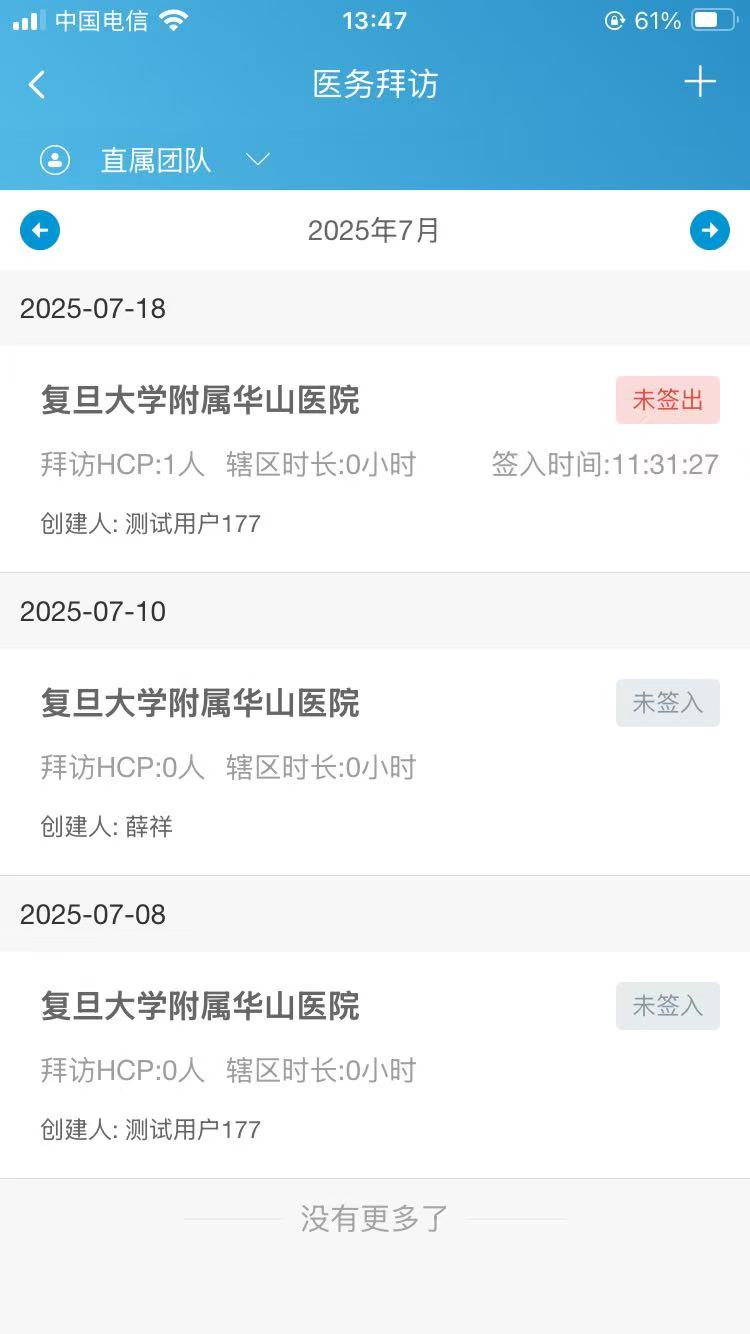Select the 2025-07-18 date section header
The width and height of the screenshot is (750, 1334).
click(91, 309)
